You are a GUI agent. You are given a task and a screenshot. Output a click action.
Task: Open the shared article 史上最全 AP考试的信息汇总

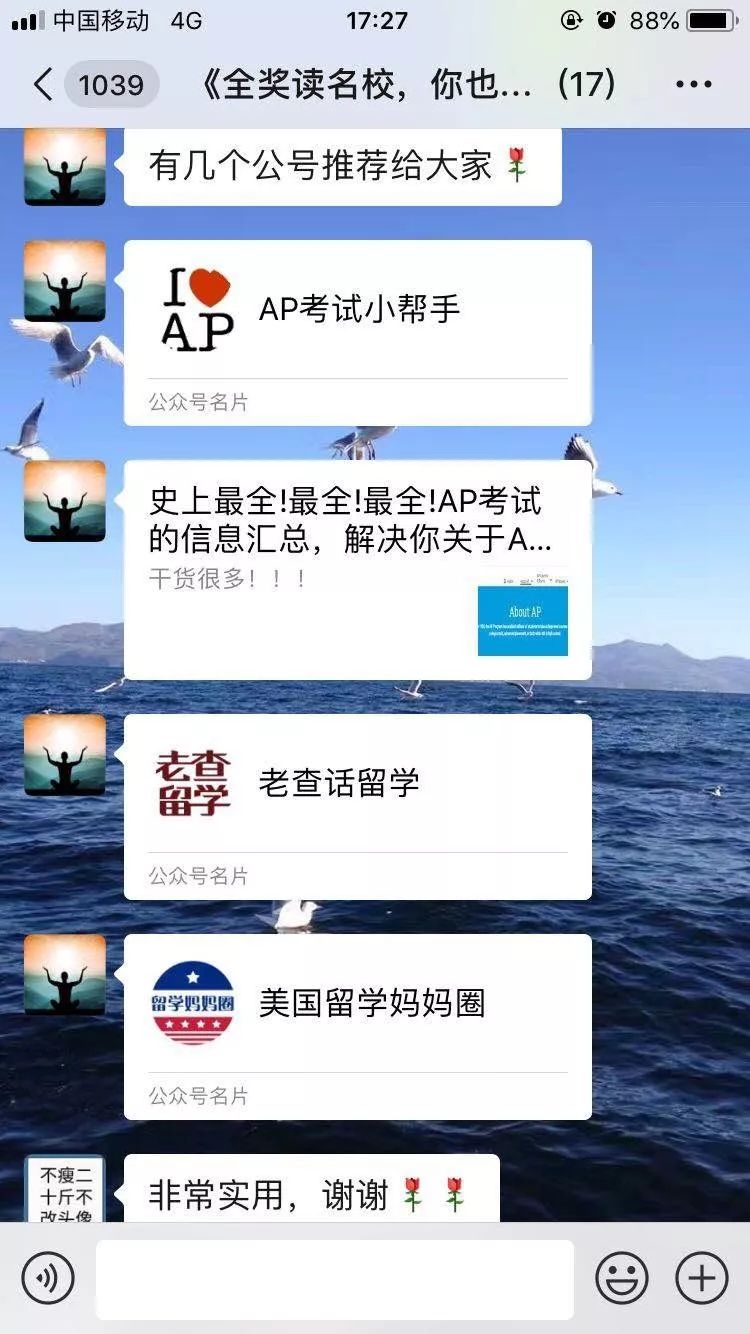click(x=358, y=570)
